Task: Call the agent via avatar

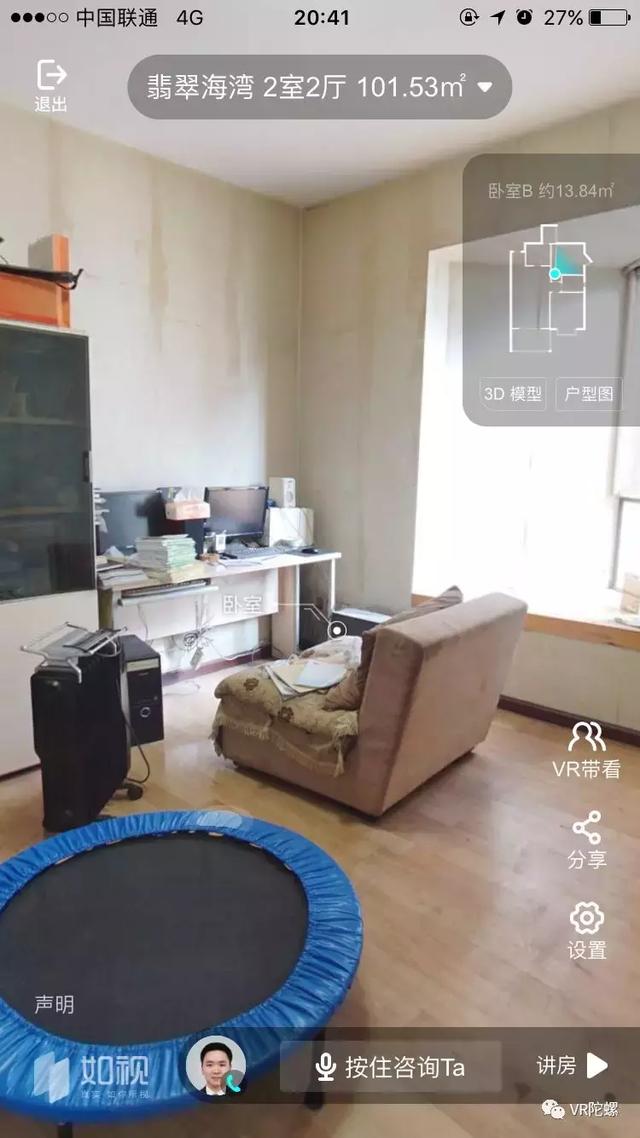Action: (216, 1066)
